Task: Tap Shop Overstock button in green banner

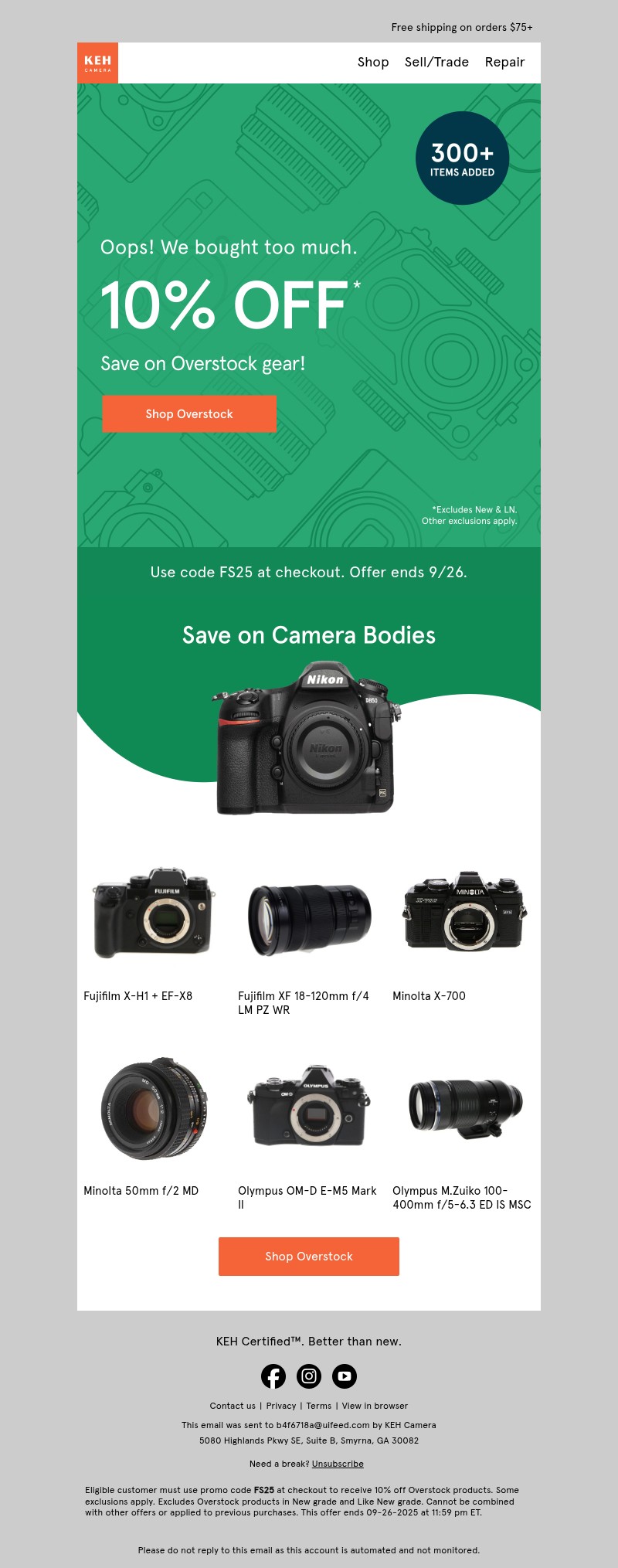Action: click(189, 414)
